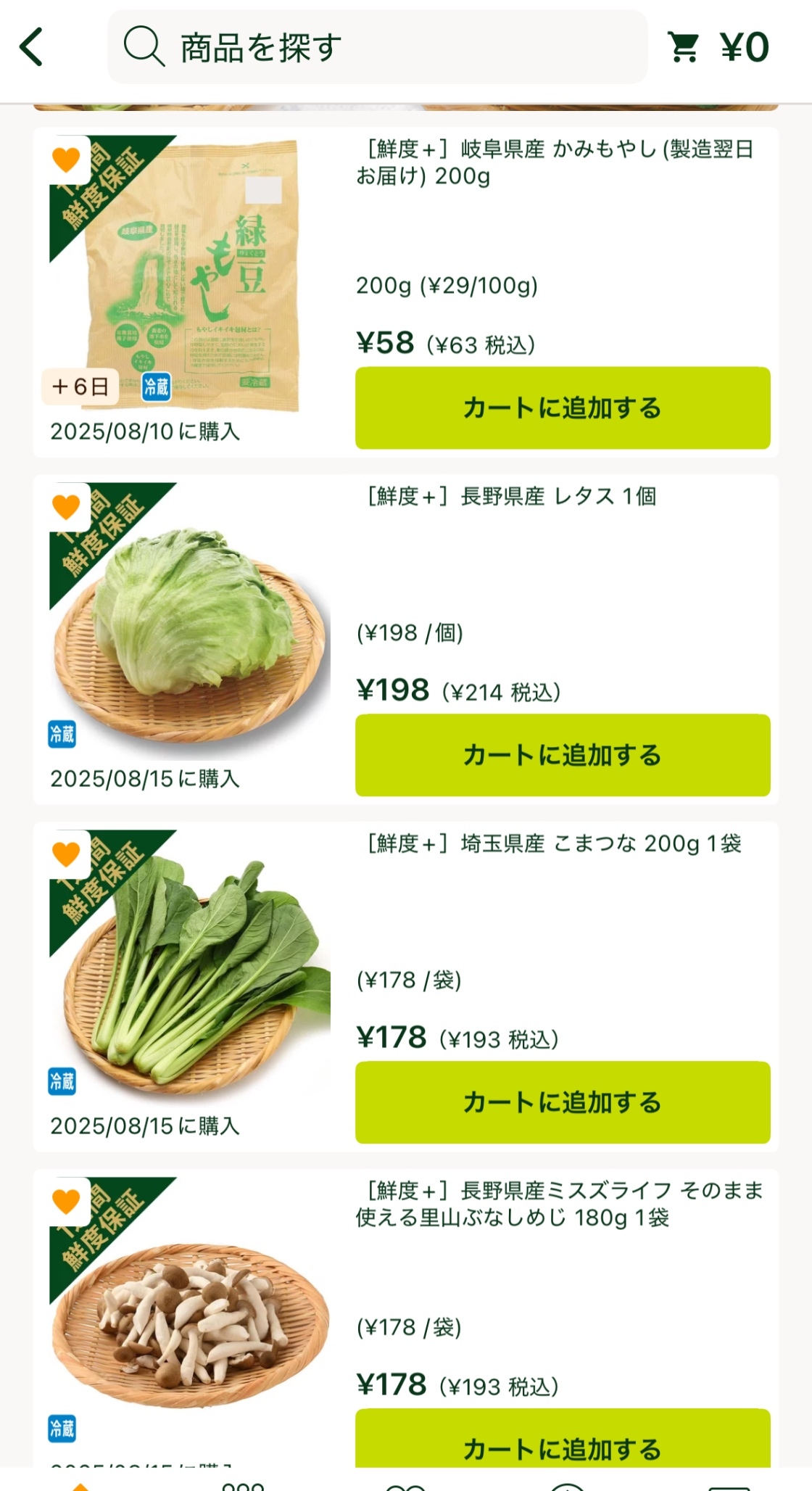Add 岐阜県産 かみもやし to cart
This screenshot has height=1491, width=812.
[562, 408]
